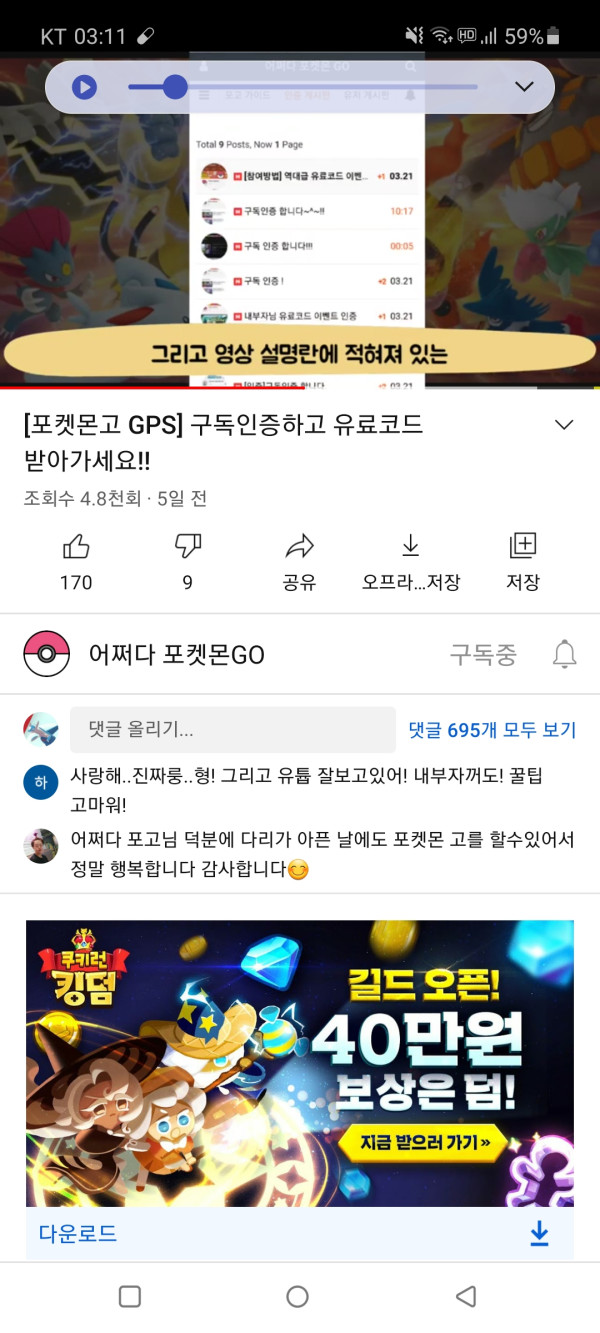Change channel notification bell setting

[564, 655]
